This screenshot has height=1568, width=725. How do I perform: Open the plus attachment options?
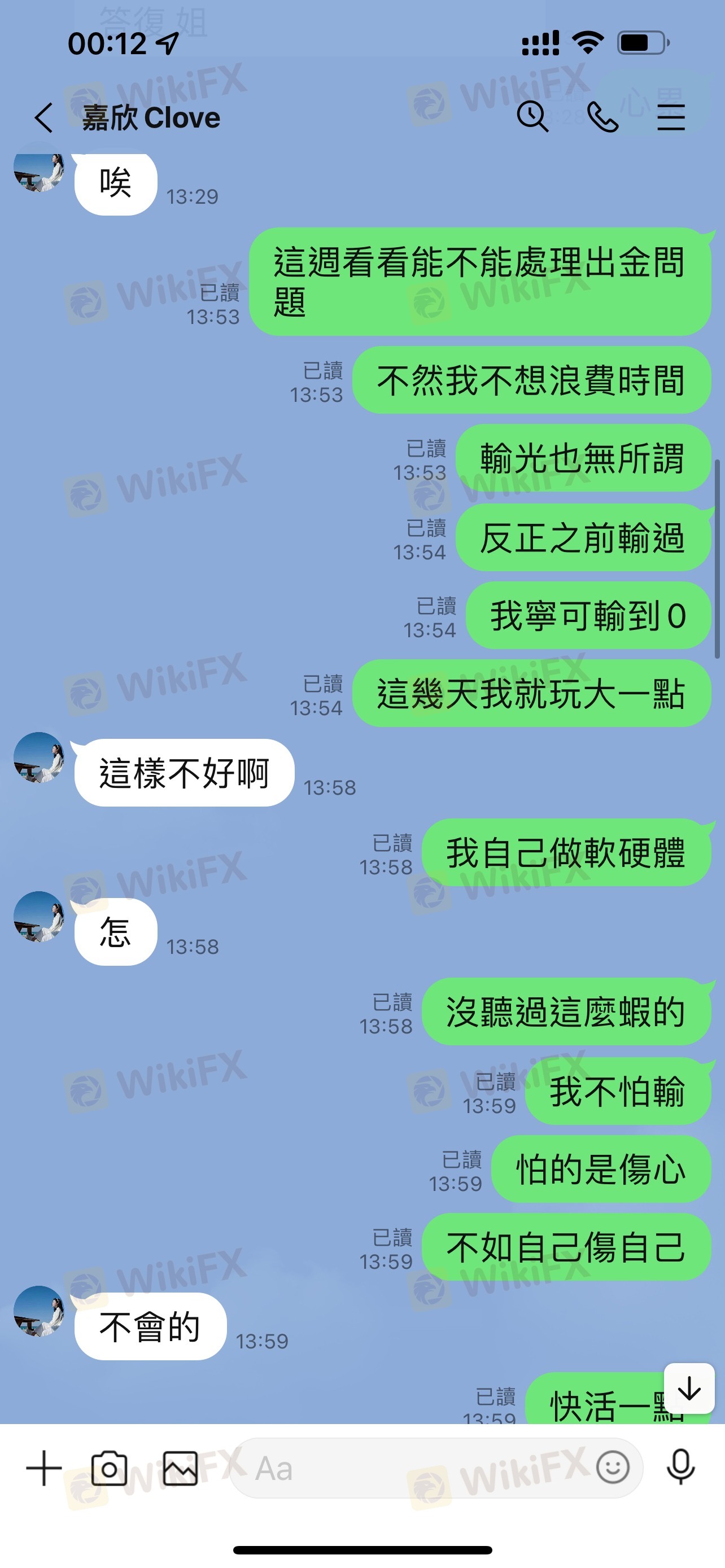[45, 1468]
